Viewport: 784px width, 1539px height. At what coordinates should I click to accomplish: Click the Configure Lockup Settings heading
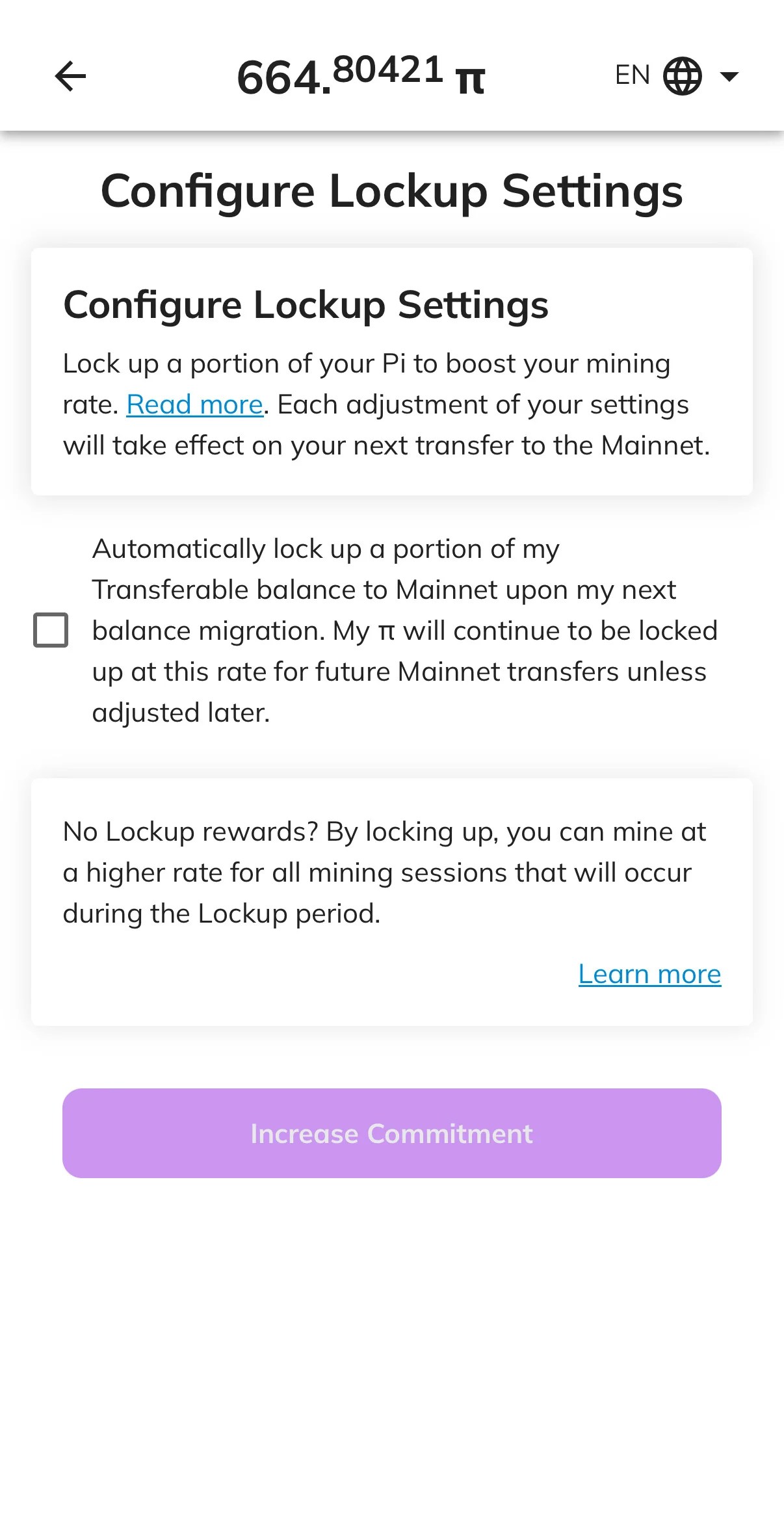391,191
